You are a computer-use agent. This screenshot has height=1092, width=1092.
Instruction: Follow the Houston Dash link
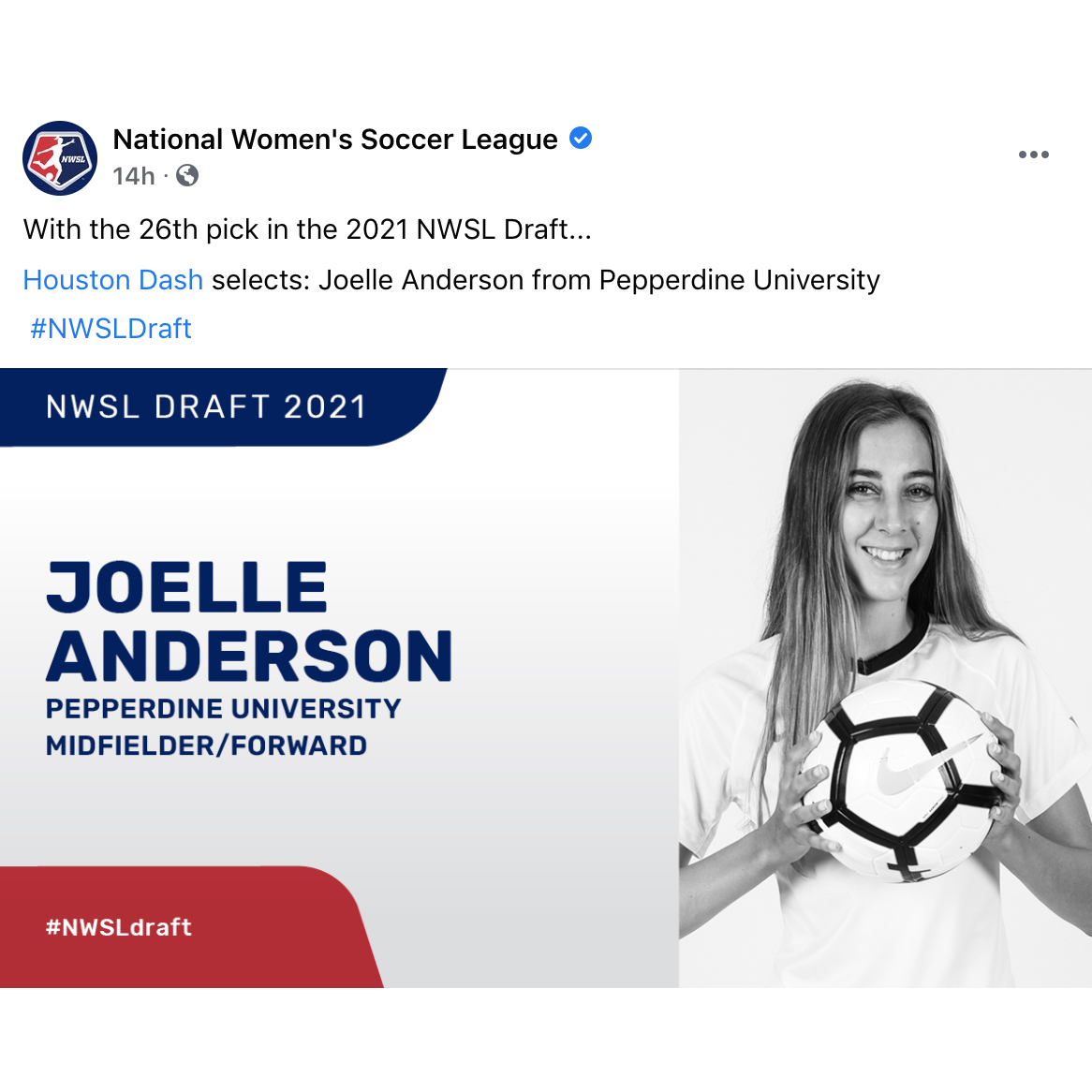[x=113, y=280]
